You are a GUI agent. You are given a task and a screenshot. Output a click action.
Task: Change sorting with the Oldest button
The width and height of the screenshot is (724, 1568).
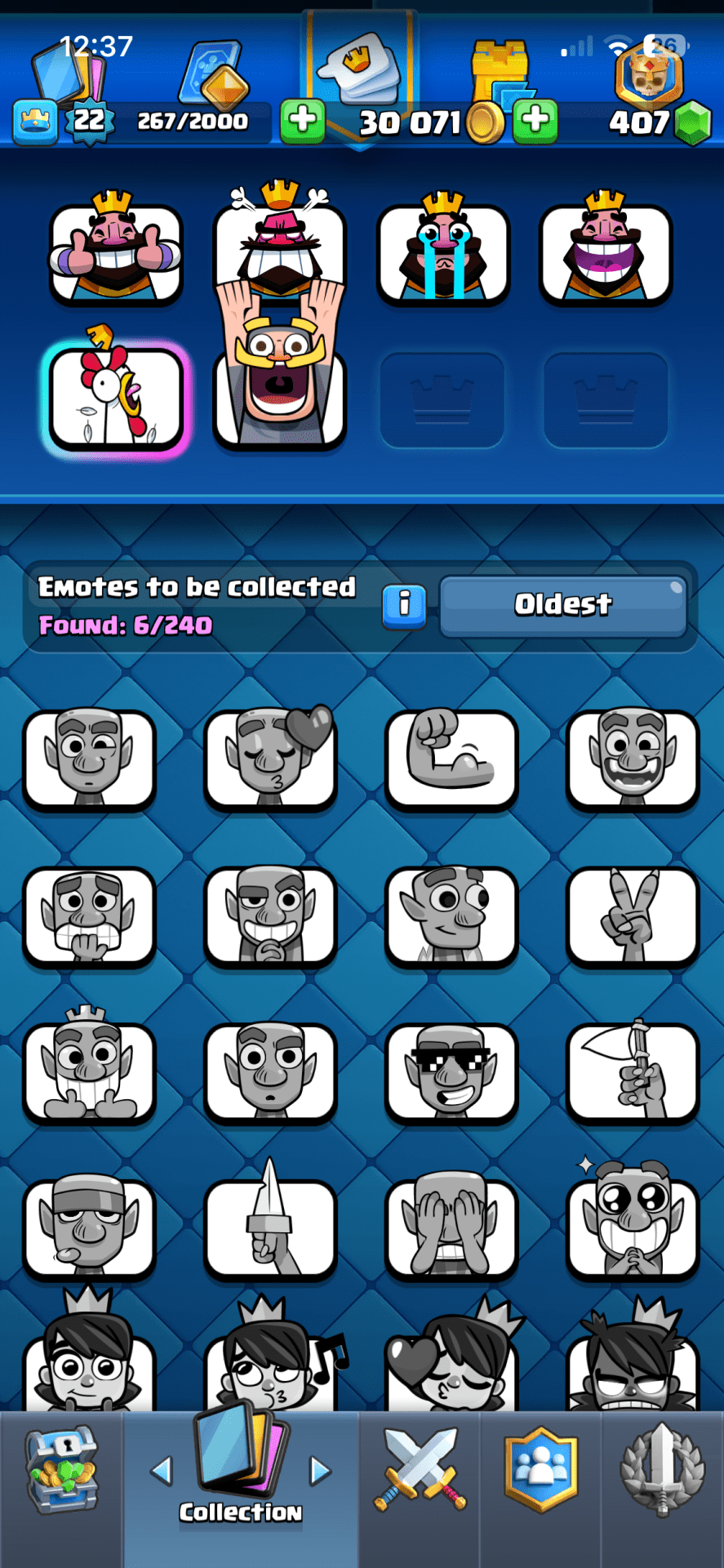click(562, 605)
